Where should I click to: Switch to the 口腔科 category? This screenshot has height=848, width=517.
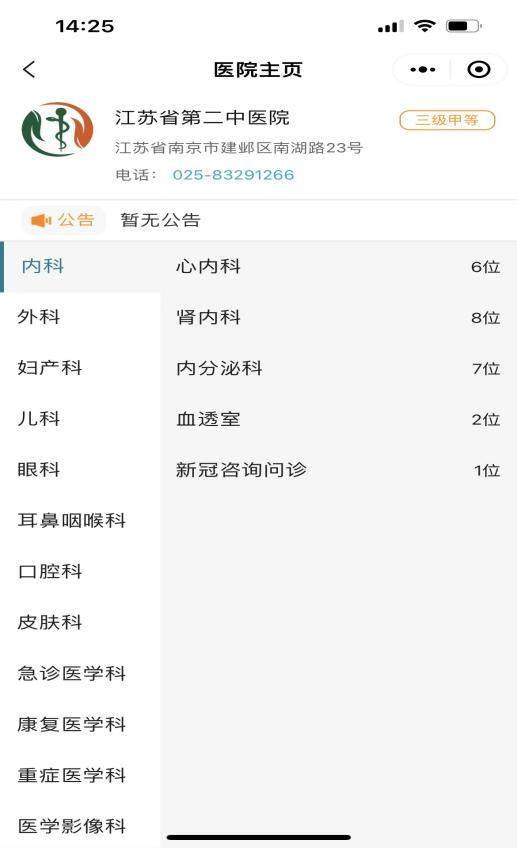pos(80,571)
